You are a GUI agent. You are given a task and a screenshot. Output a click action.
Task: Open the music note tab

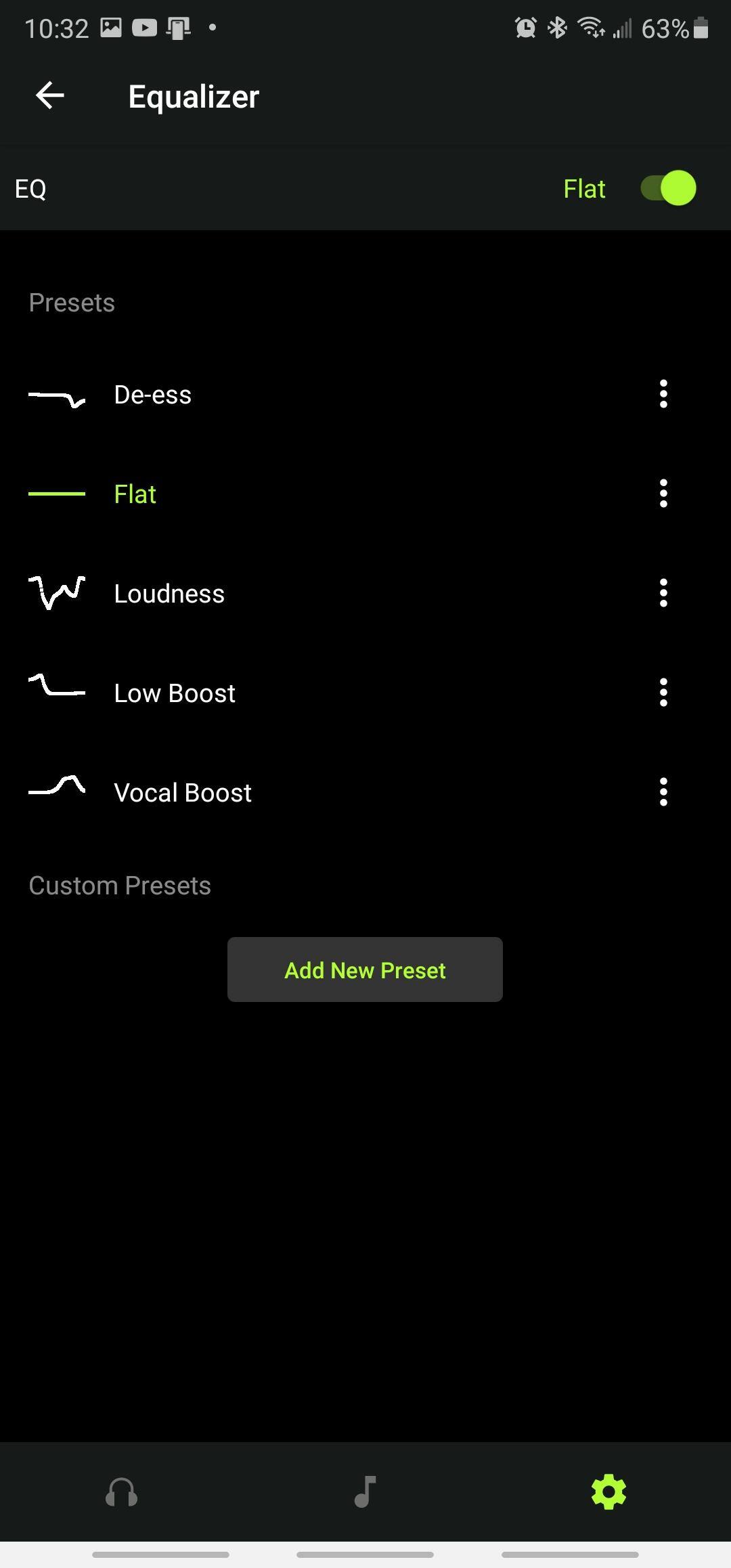point(365,1492)
